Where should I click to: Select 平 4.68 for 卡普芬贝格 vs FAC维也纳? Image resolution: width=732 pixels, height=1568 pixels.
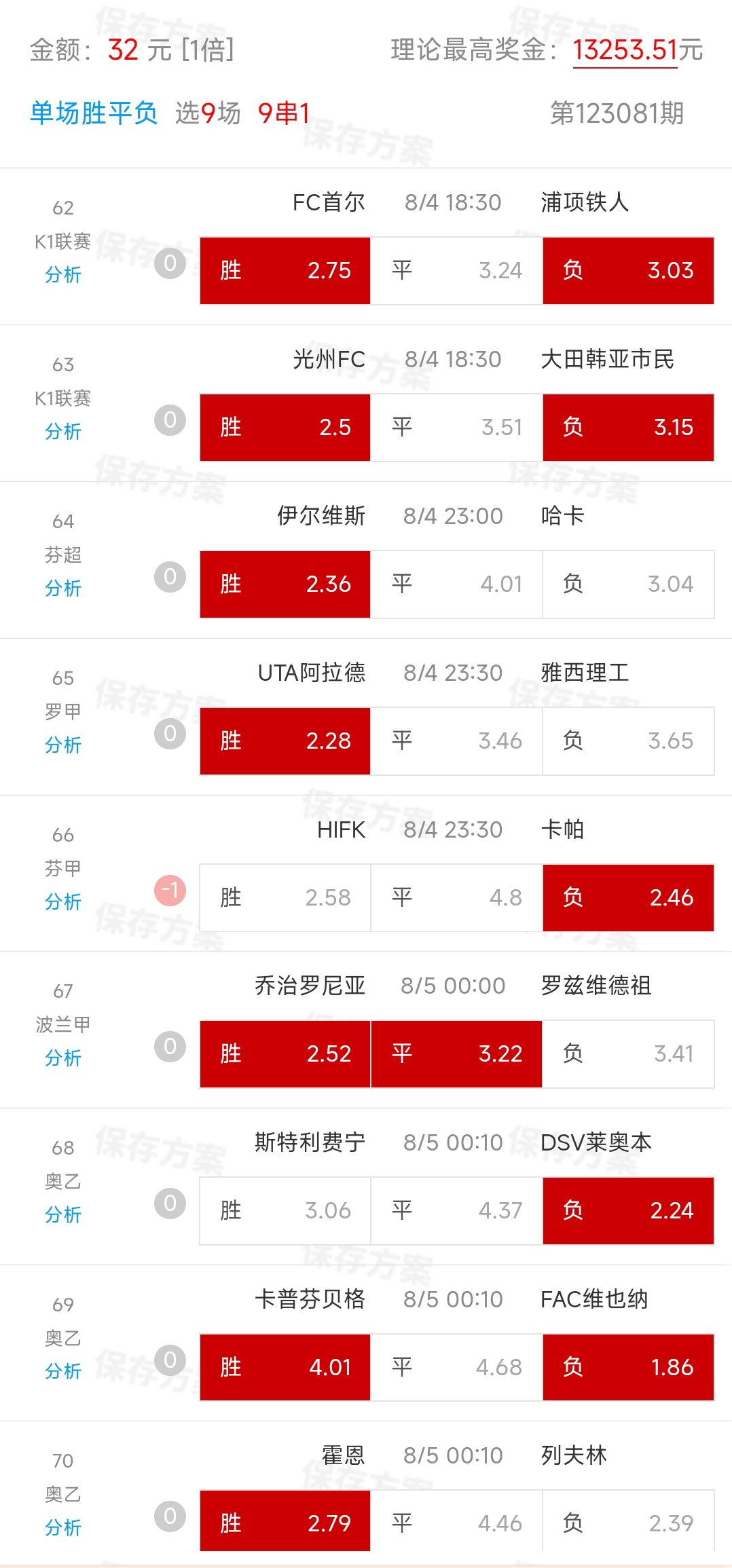click(456, 1367)
